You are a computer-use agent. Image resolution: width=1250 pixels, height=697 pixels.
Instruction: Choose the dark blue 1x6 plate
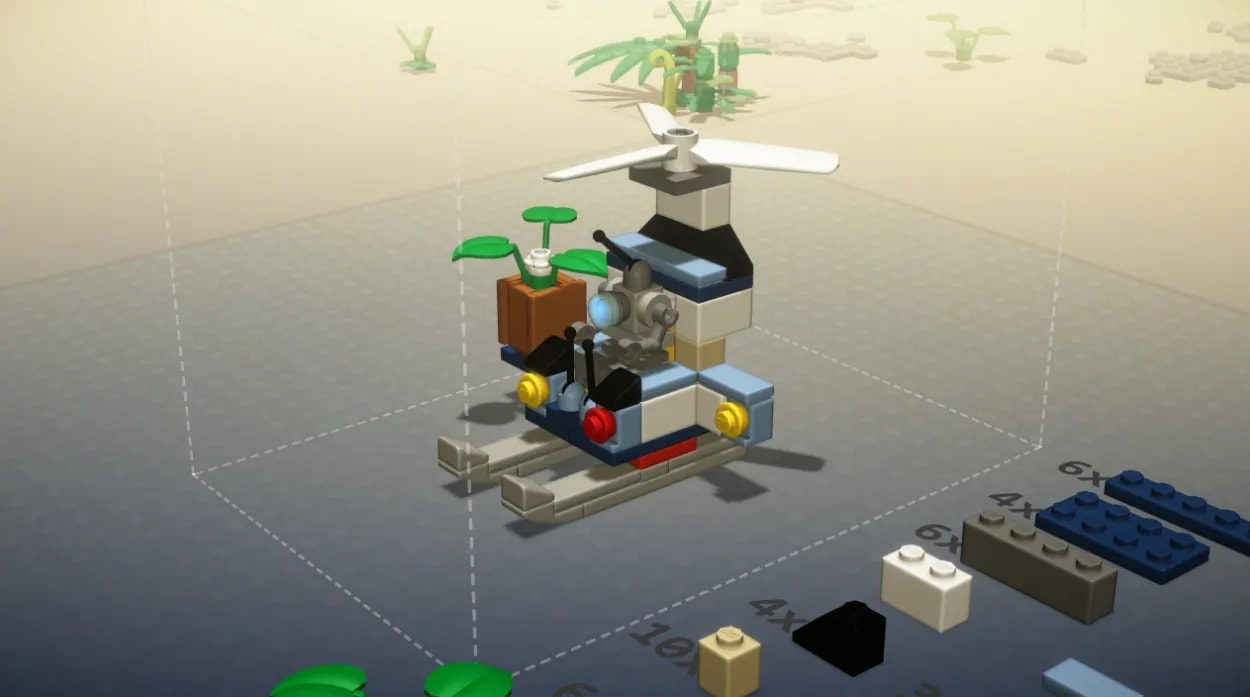coord(1180,506)
